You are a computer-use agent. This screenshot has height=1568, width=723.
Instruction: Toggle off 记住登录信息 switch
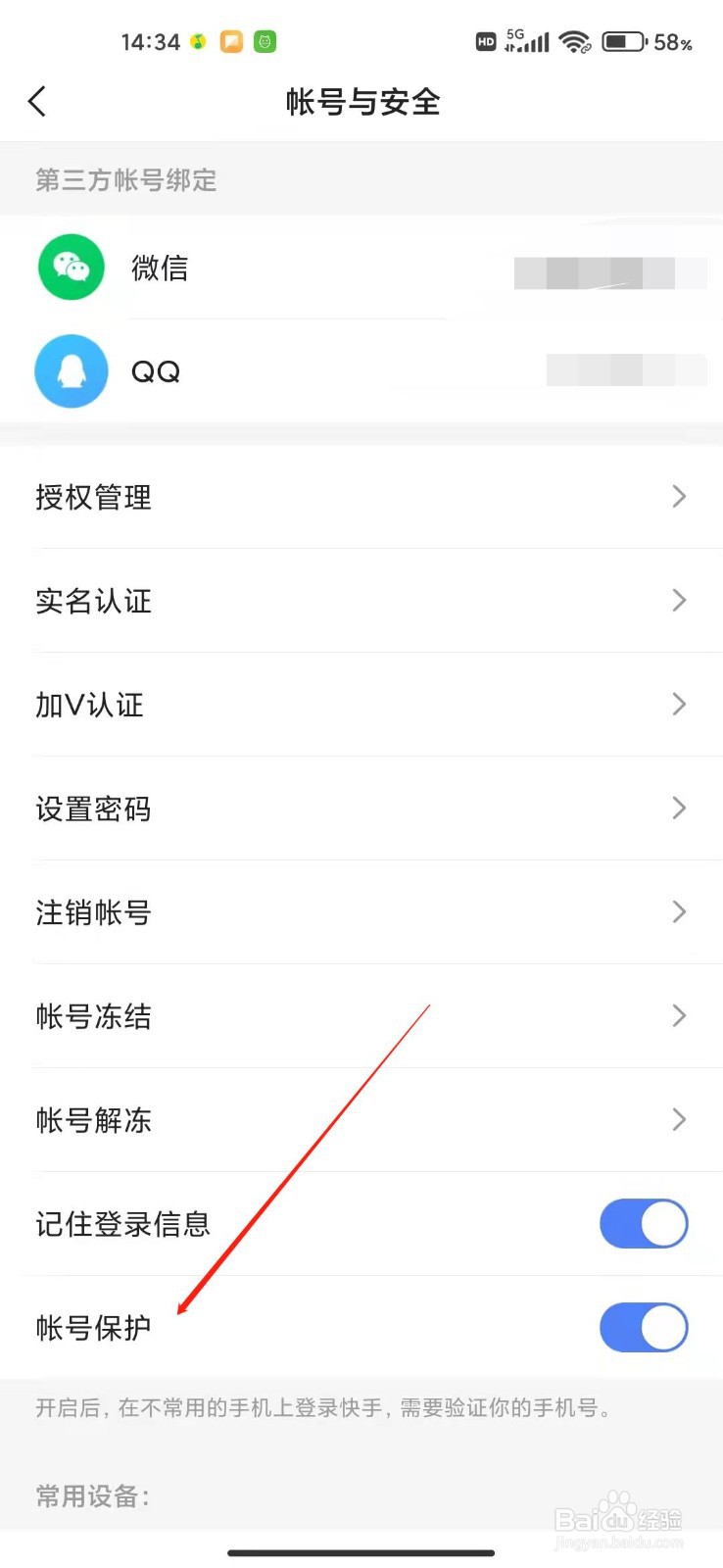[644, 1223]
